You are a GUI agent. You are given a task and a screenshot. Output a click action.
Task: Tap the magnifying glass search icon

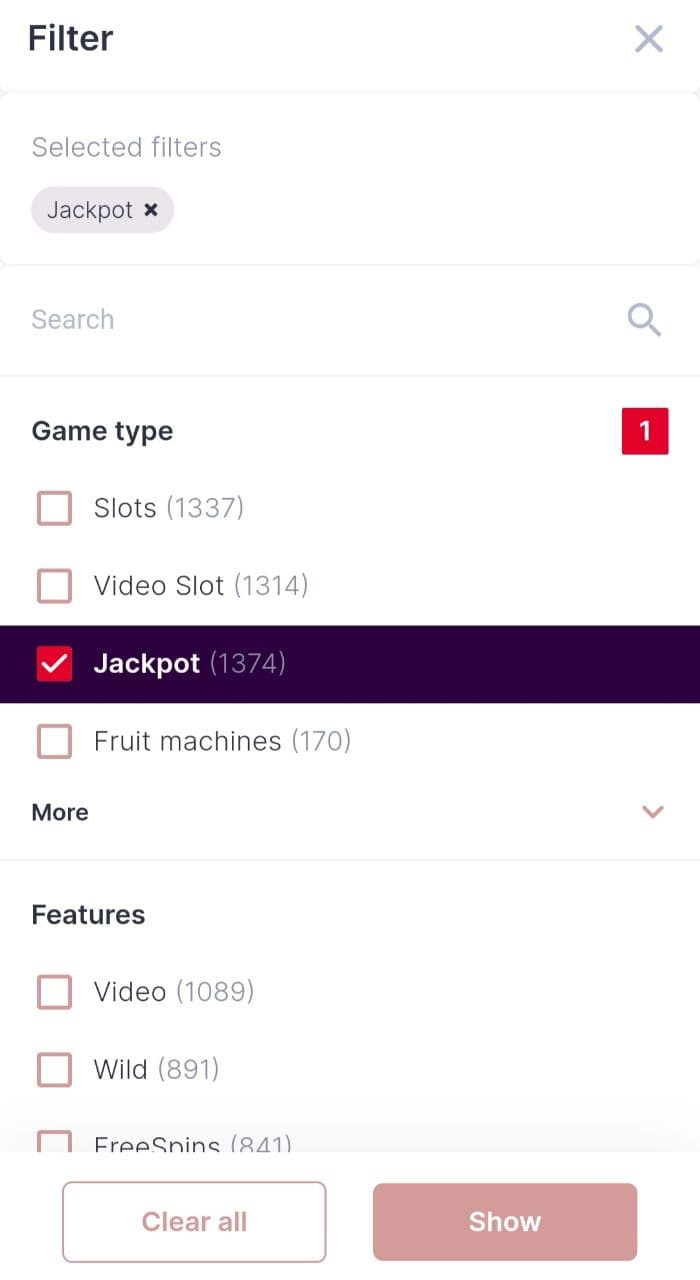pos(644,320)
